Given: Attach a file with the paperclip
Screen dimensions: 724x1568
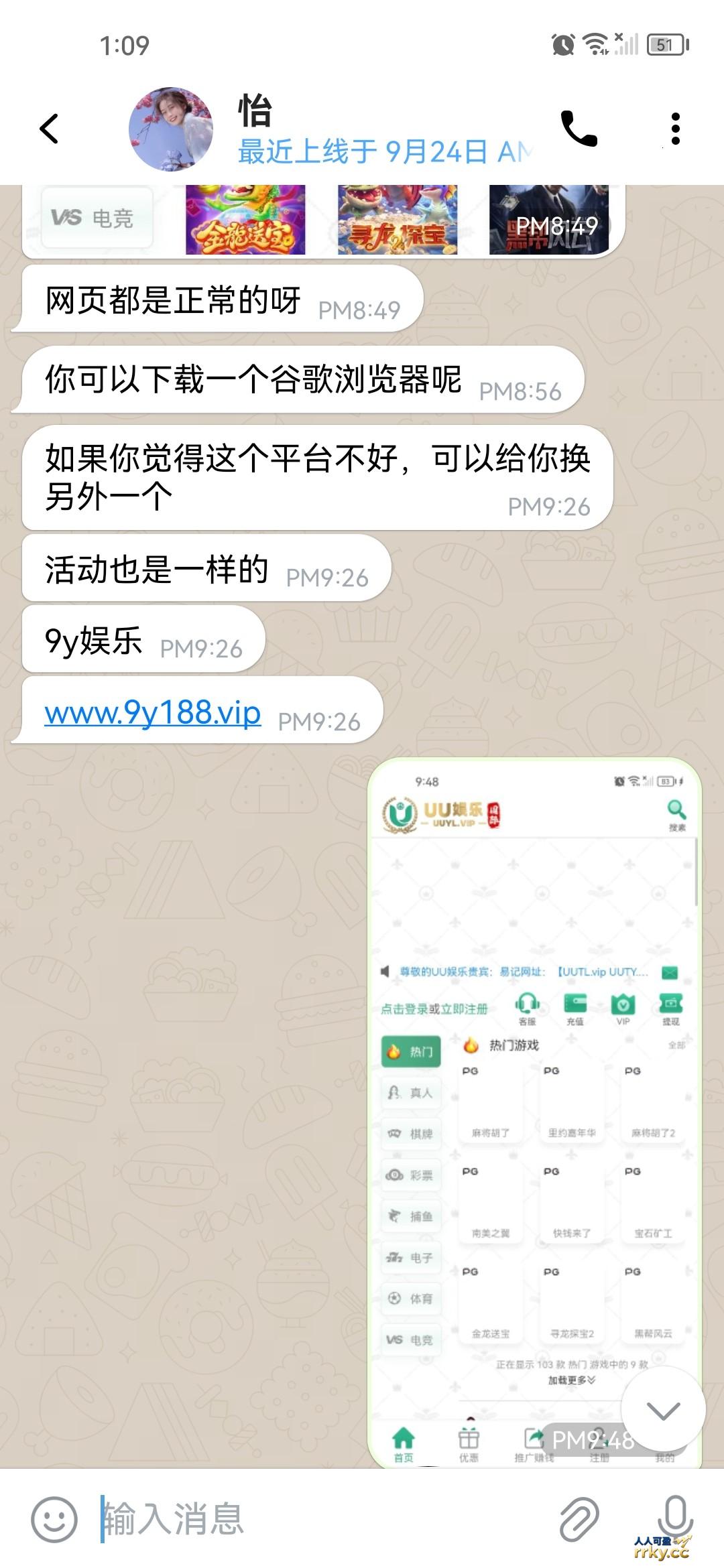Looking at the screenshot, I should point(579,1519).
